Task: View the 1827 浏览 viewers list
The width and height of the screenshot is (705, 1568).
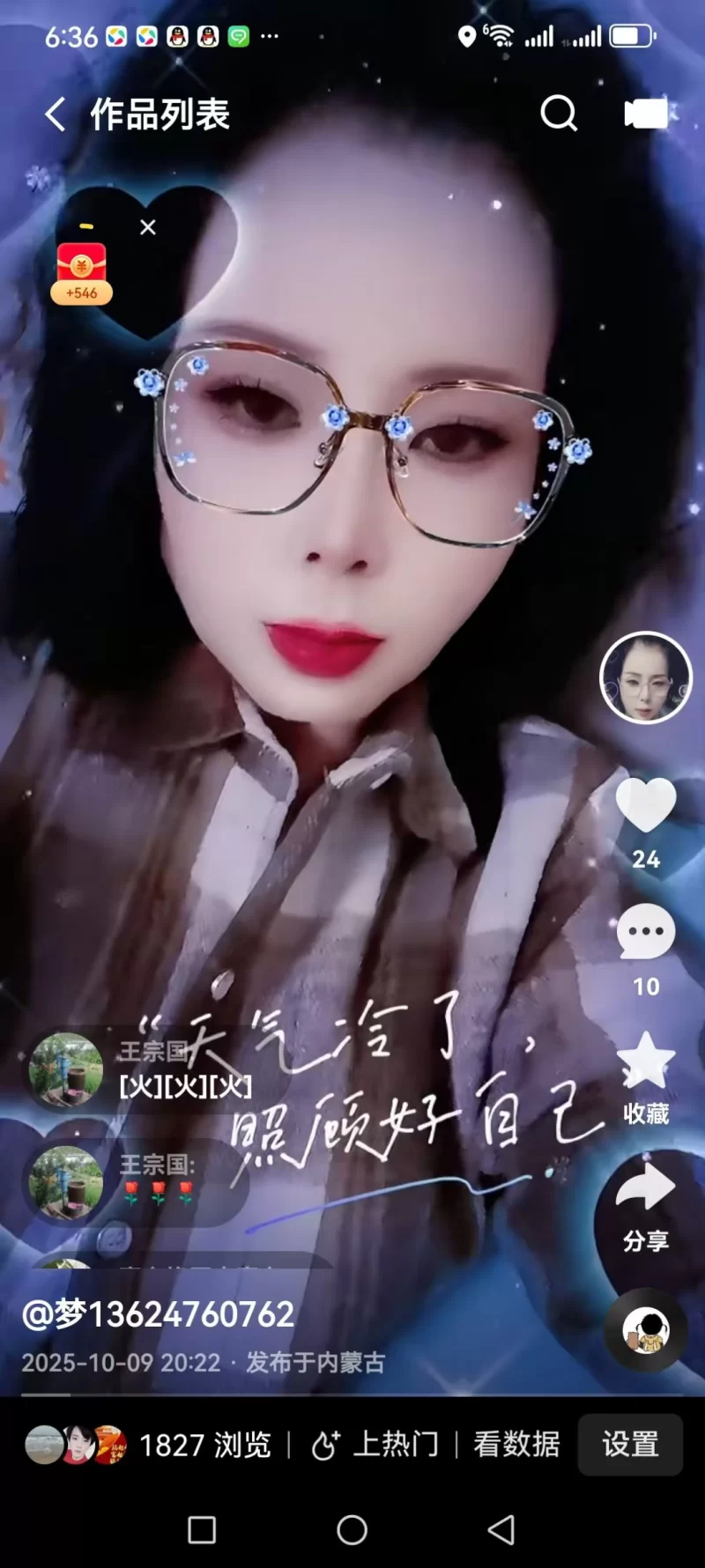Action: [150, 1445]
